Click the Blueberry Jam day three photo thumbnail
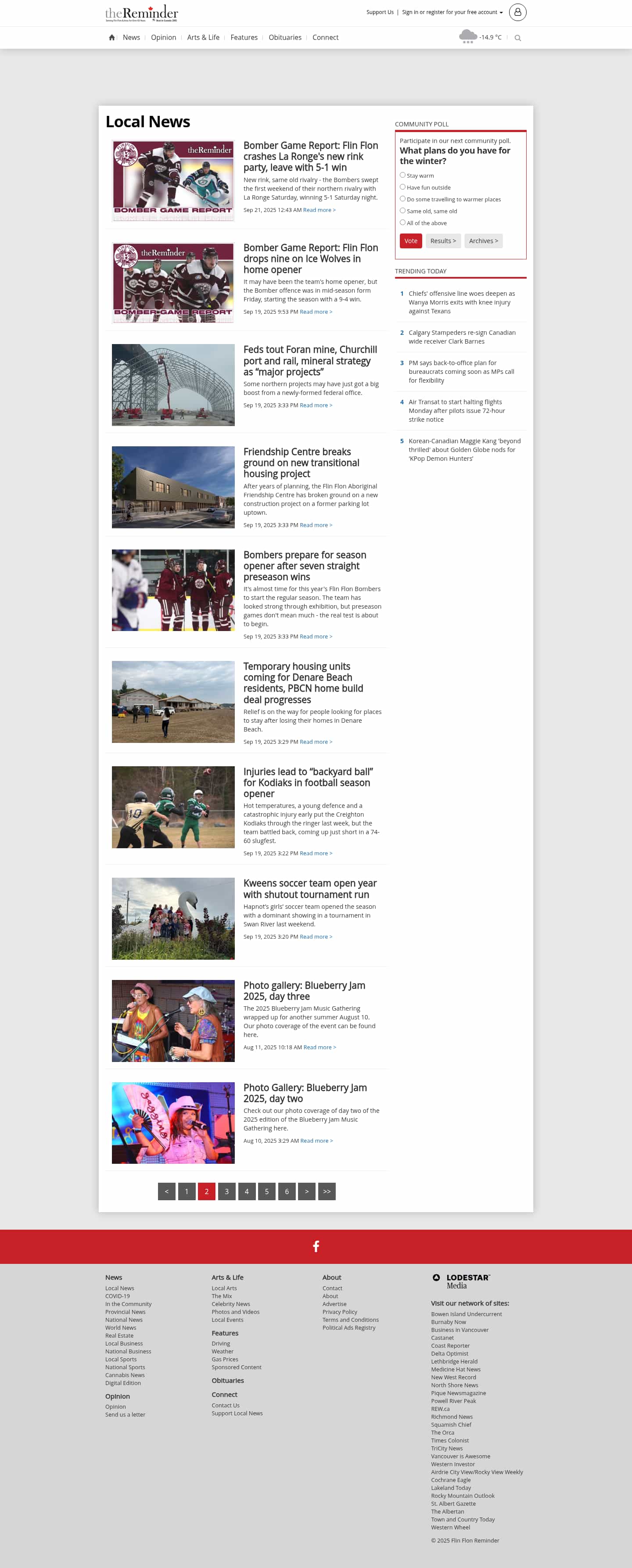The height and width of the screenshot is (1568, 632). pos(173,1020)
